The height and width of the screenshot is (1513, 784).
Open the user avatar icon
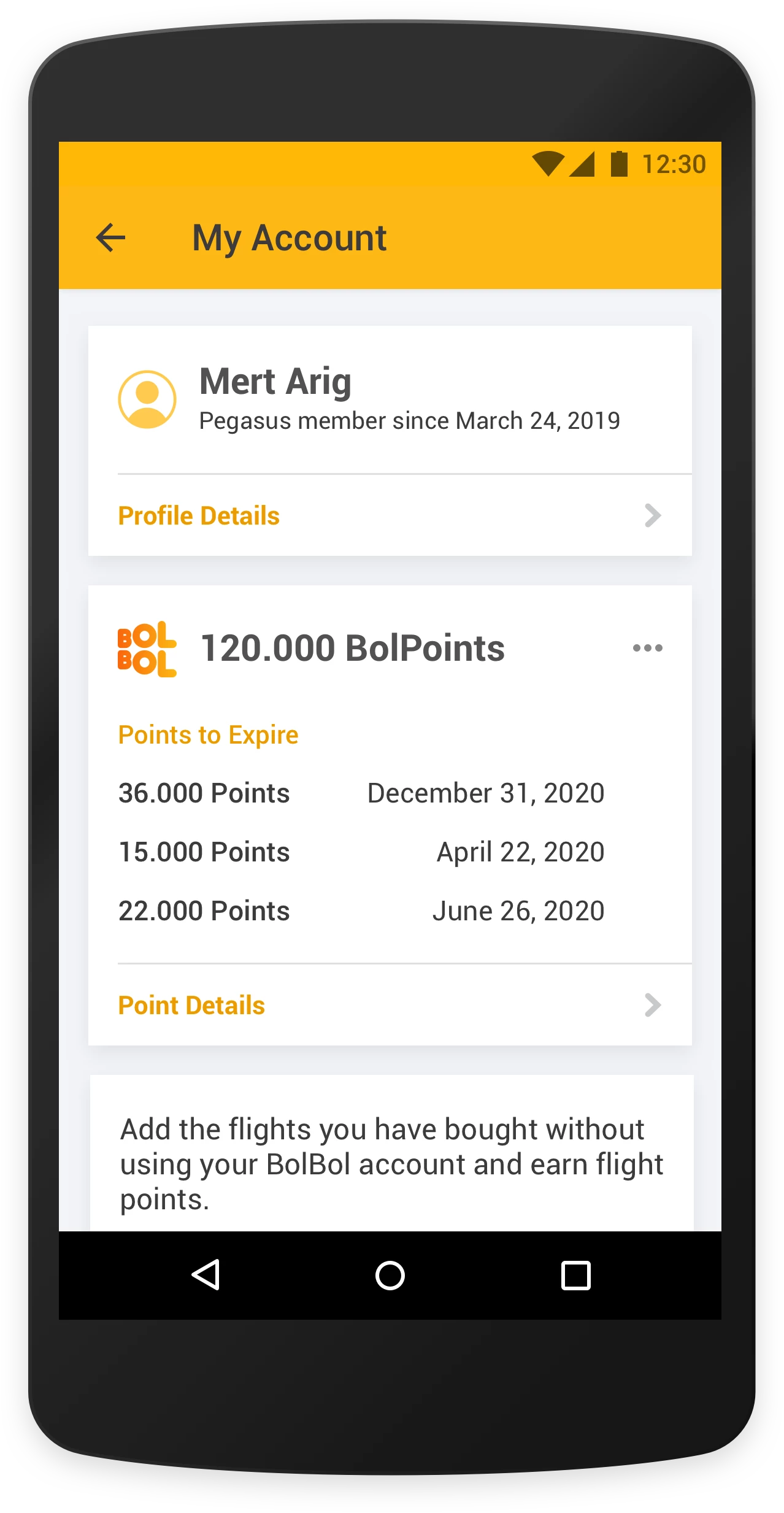click(x=147, y=399)
